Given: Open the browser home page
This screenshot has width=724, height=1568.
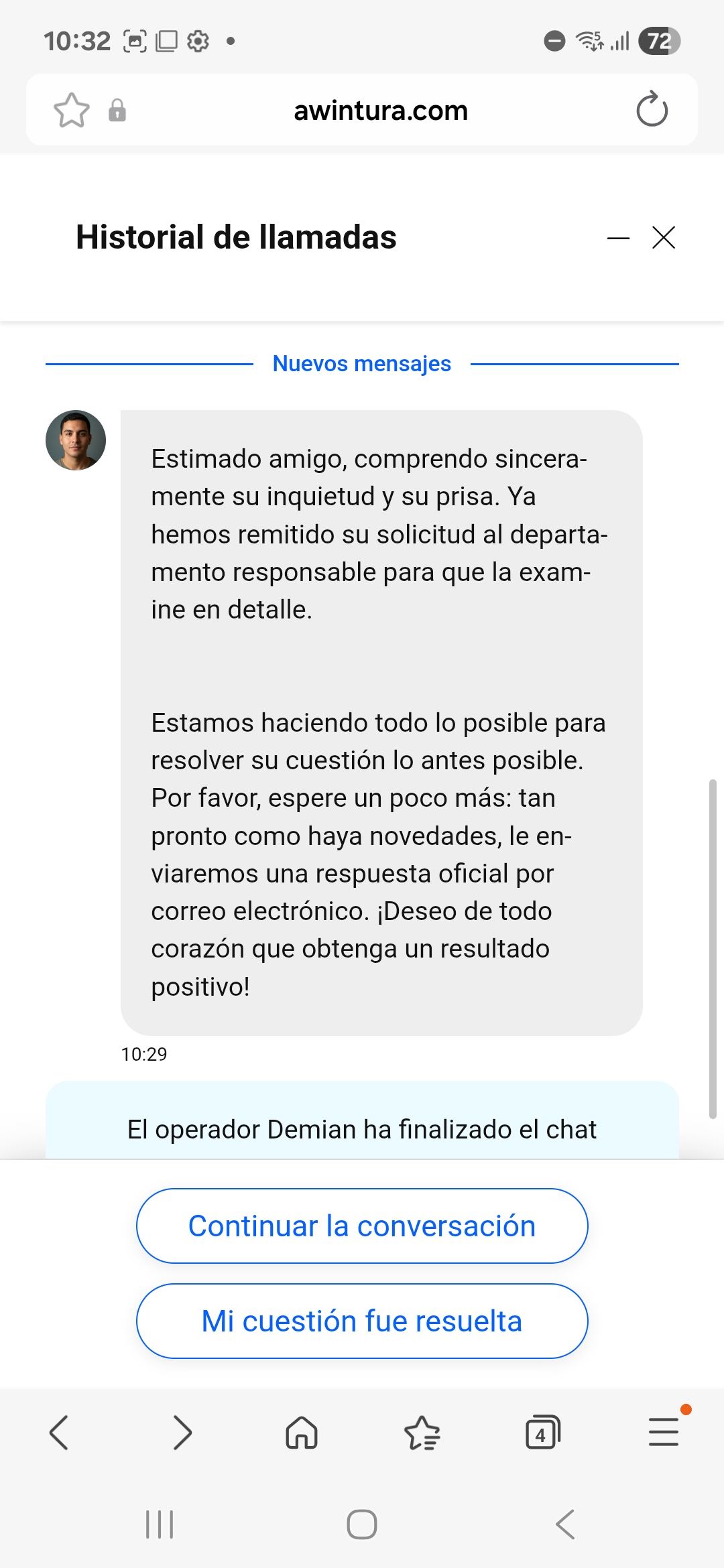Looking at the screenshot, I should [302, 1432].
